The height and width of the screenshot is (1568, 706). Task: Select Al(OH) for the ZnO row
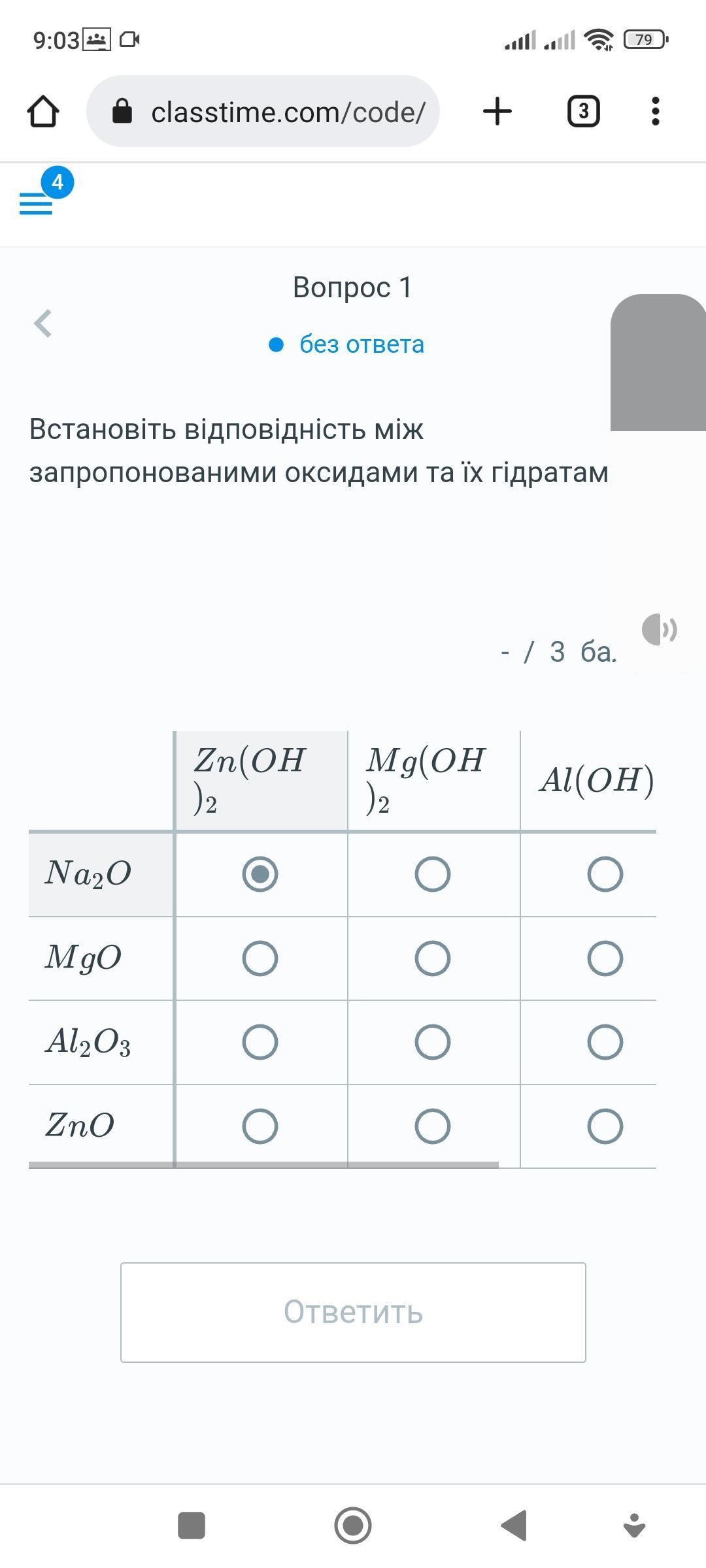point(605,1126)
